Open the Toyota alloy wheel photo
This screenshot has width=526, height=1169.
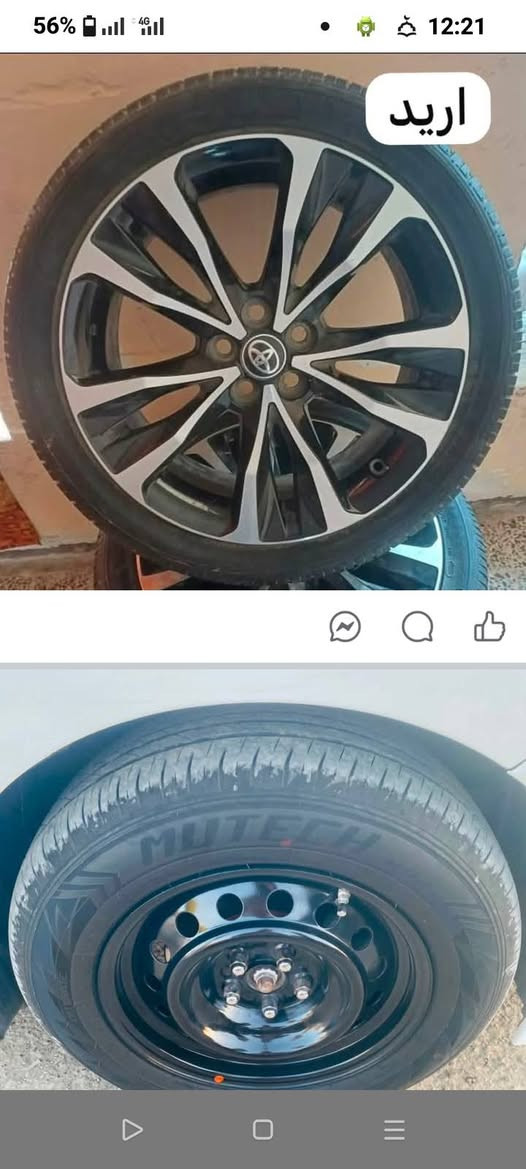coord(263,321)
